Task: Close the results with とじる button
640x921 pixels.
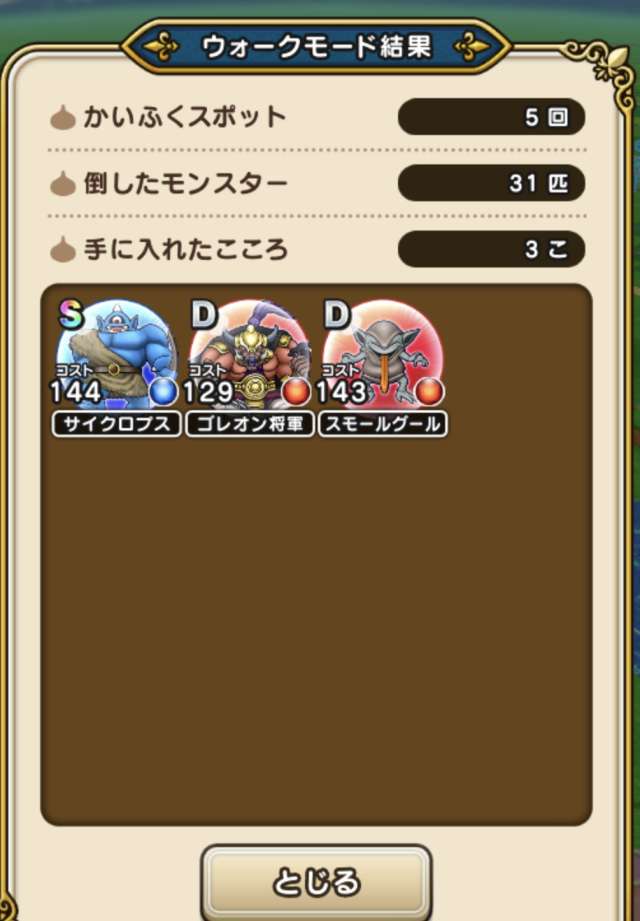Action: click(x=316, y=882)
